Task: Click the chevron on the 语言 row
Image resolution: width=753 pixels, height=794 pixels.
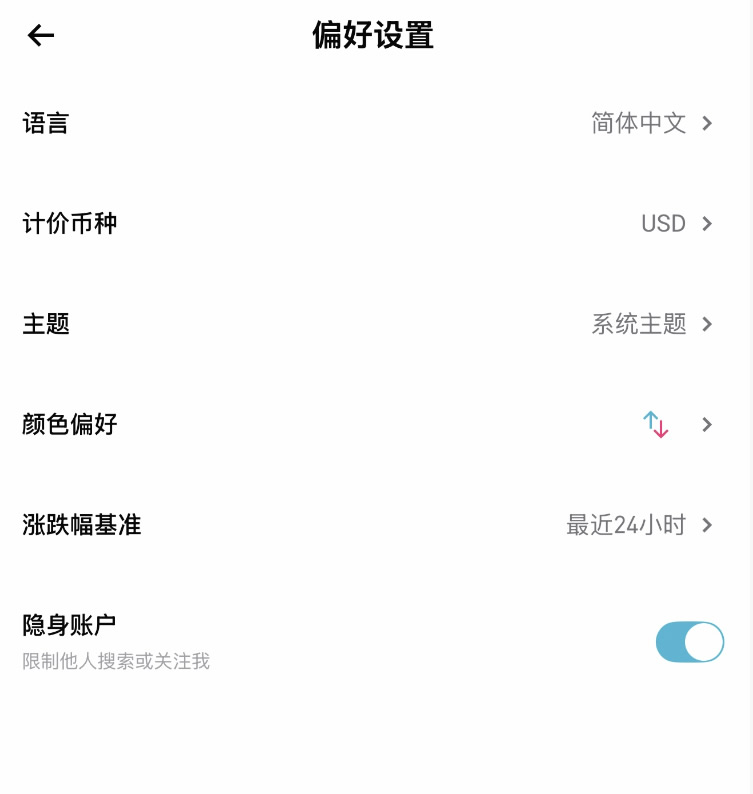Action: coord(708,123)
